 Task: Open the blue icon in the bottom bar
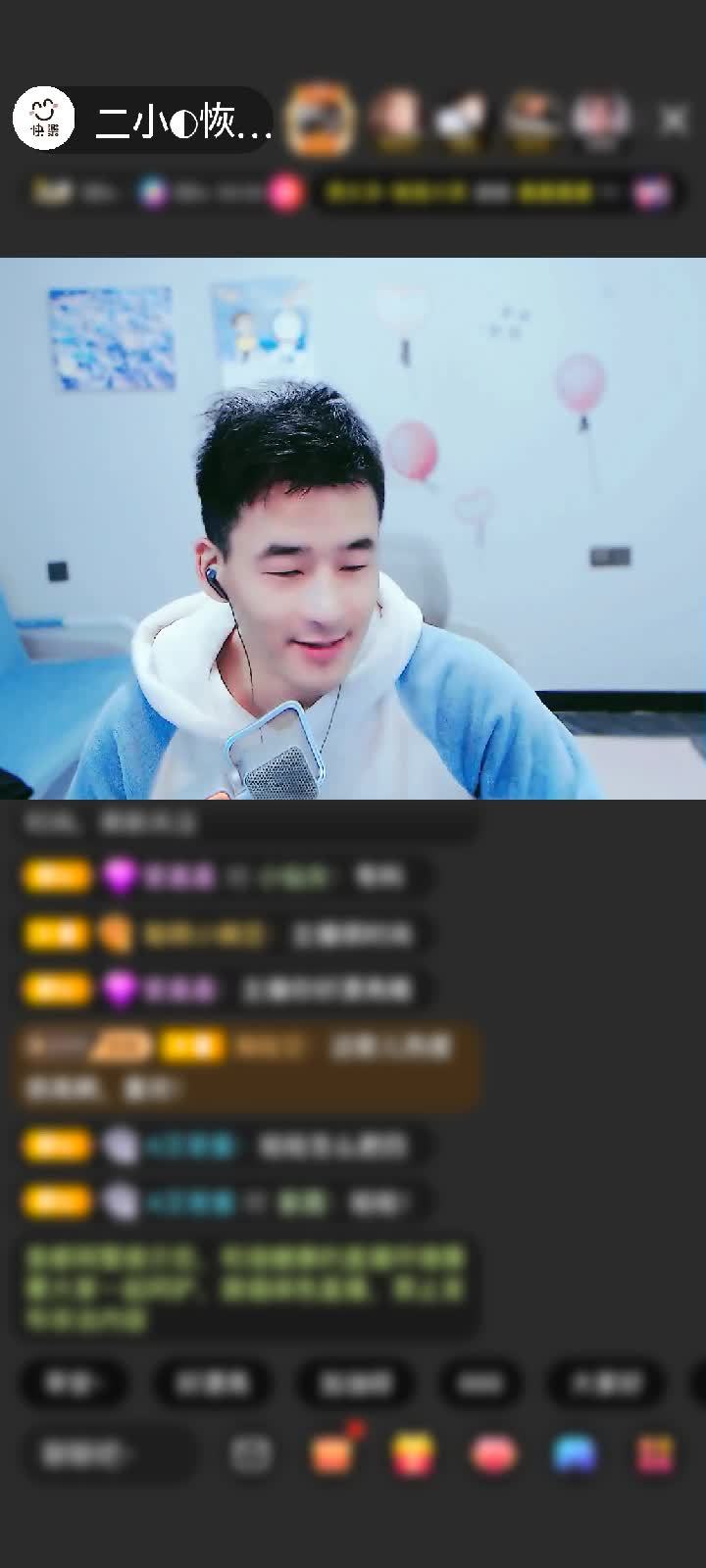tap(575, 1454)
